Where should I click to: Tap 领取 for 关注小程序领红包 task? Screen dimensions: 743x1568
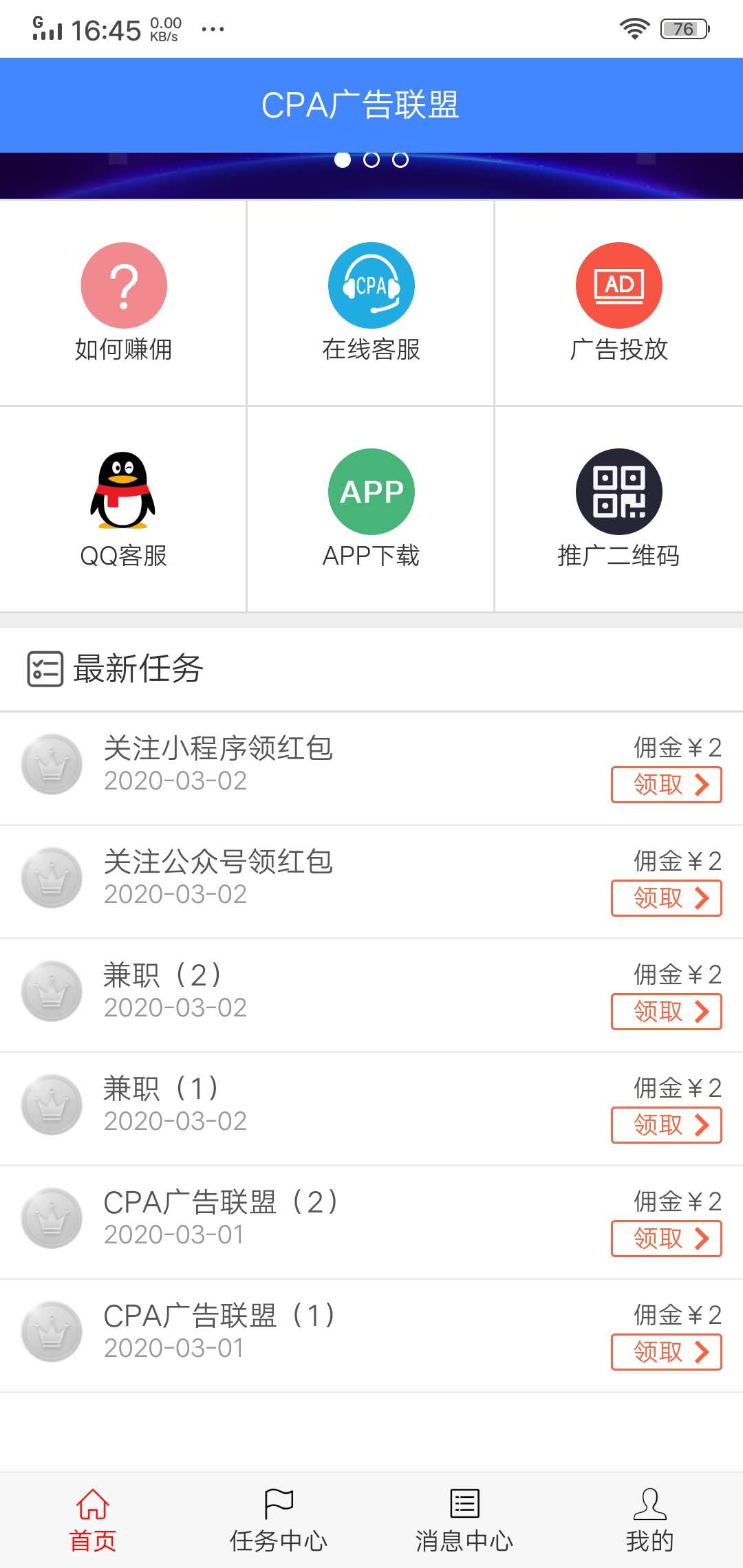665,785
